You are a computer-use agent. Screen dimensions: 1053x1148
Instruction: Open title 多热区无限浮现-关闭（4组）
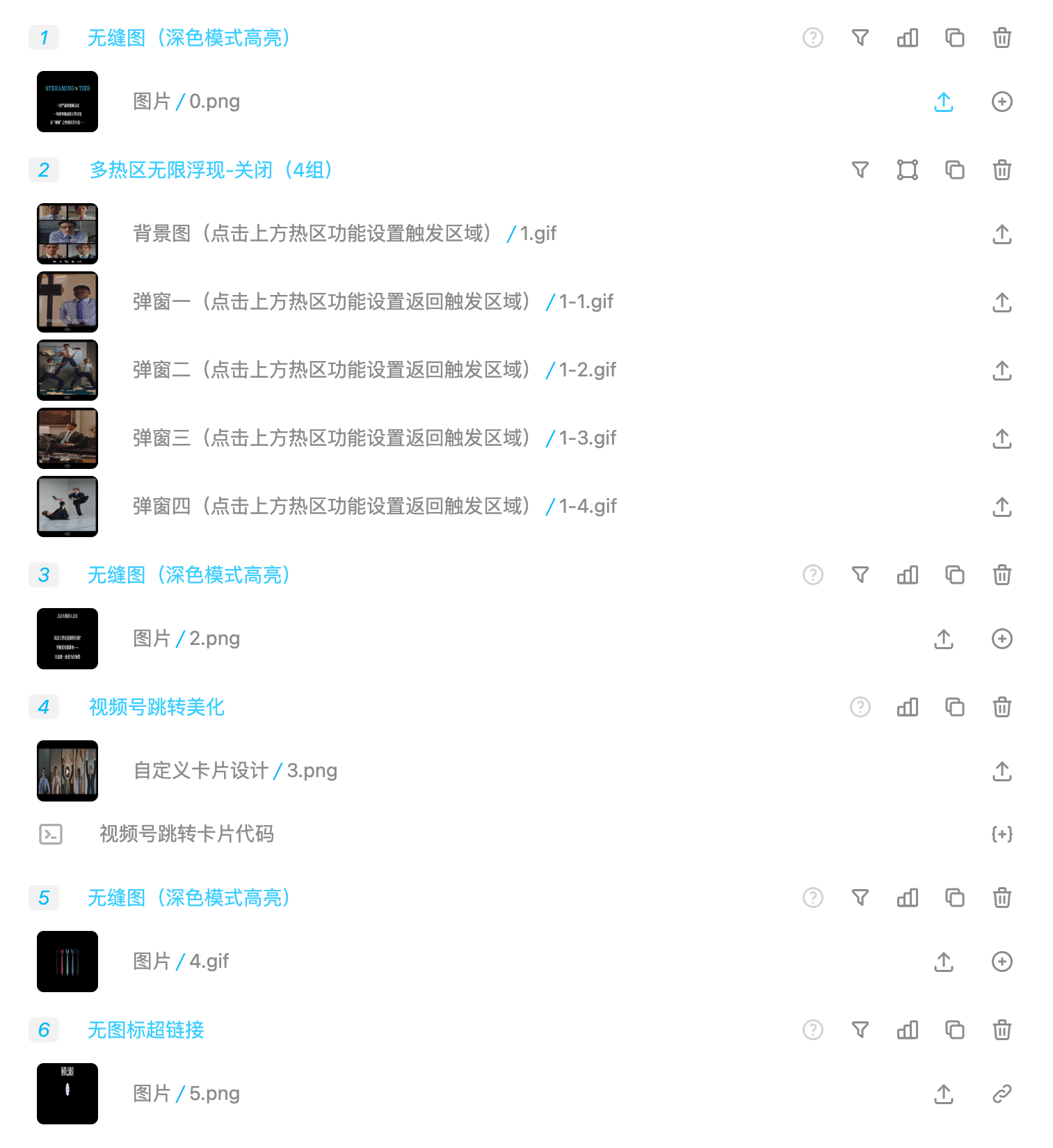(x=211, y=170)
